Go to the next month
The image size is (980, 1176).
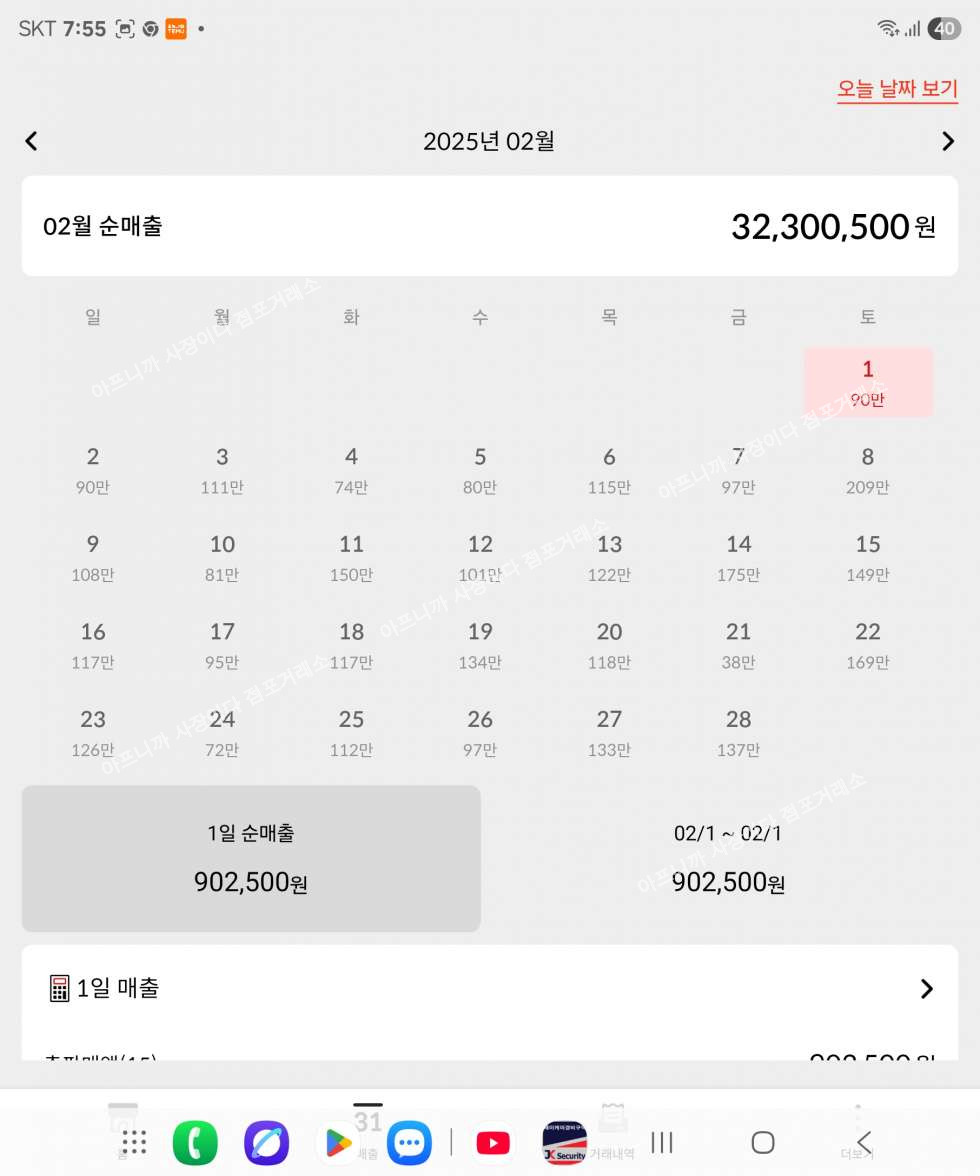pyautogui.click(x=948, y=141)
